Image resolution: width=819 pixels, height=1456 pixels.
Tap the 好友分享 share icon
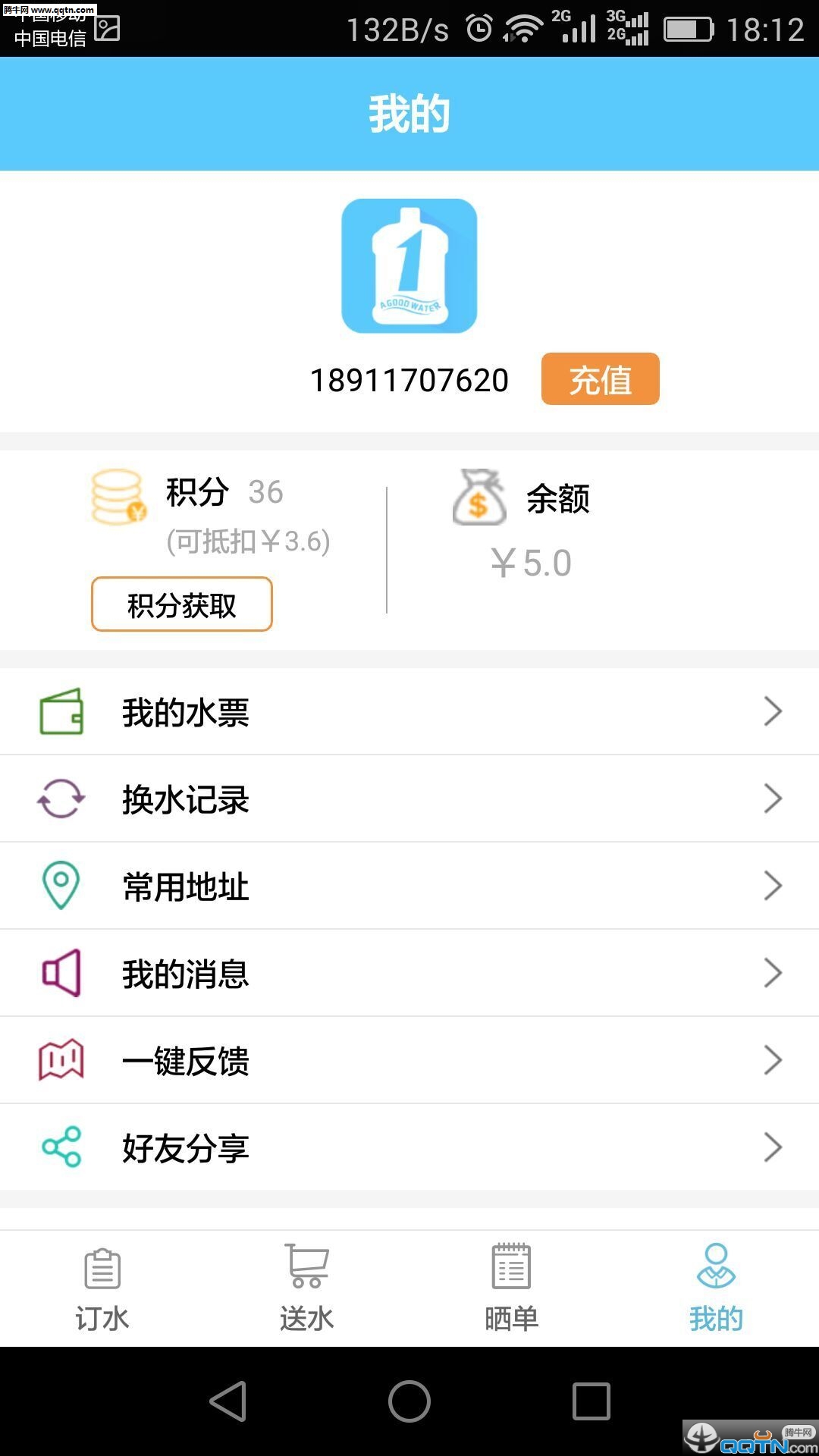coord(62,1147)
